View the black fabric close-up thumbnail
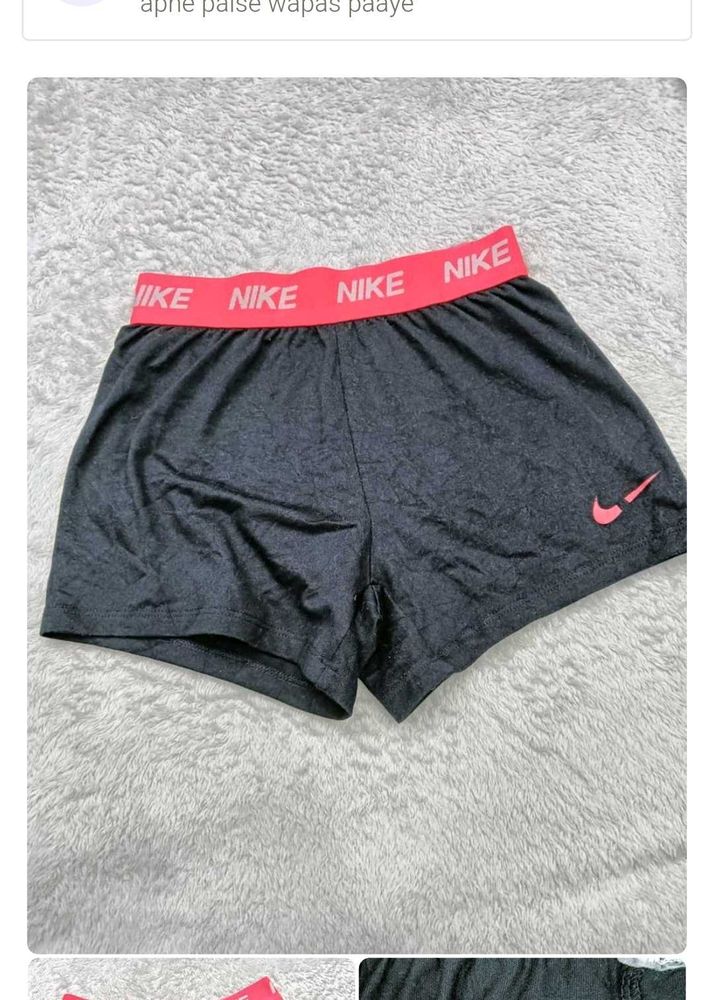The image size is (714, 1000). tap(522, 980)
